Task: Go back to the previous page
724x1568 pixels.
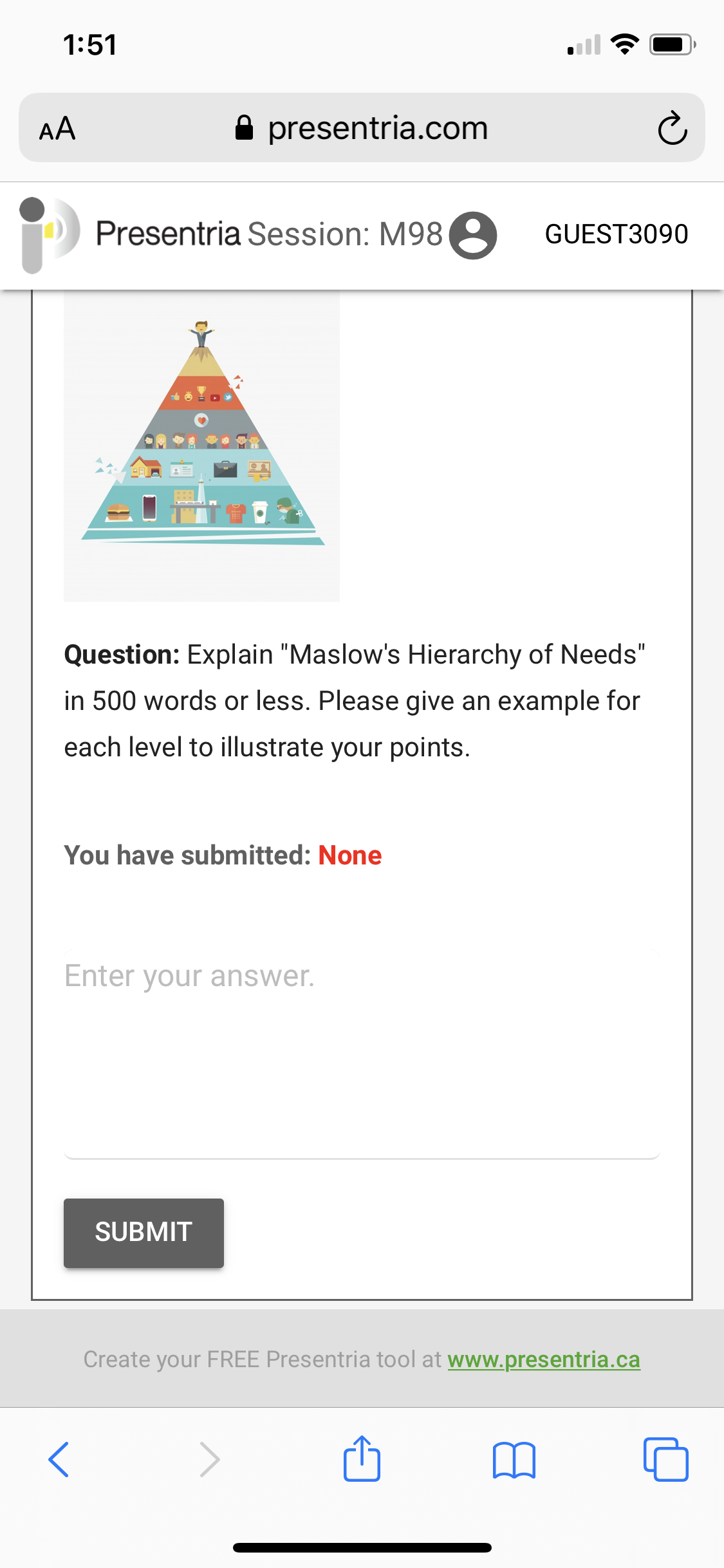Action: pyautogui.click(x=59, y=1459)
